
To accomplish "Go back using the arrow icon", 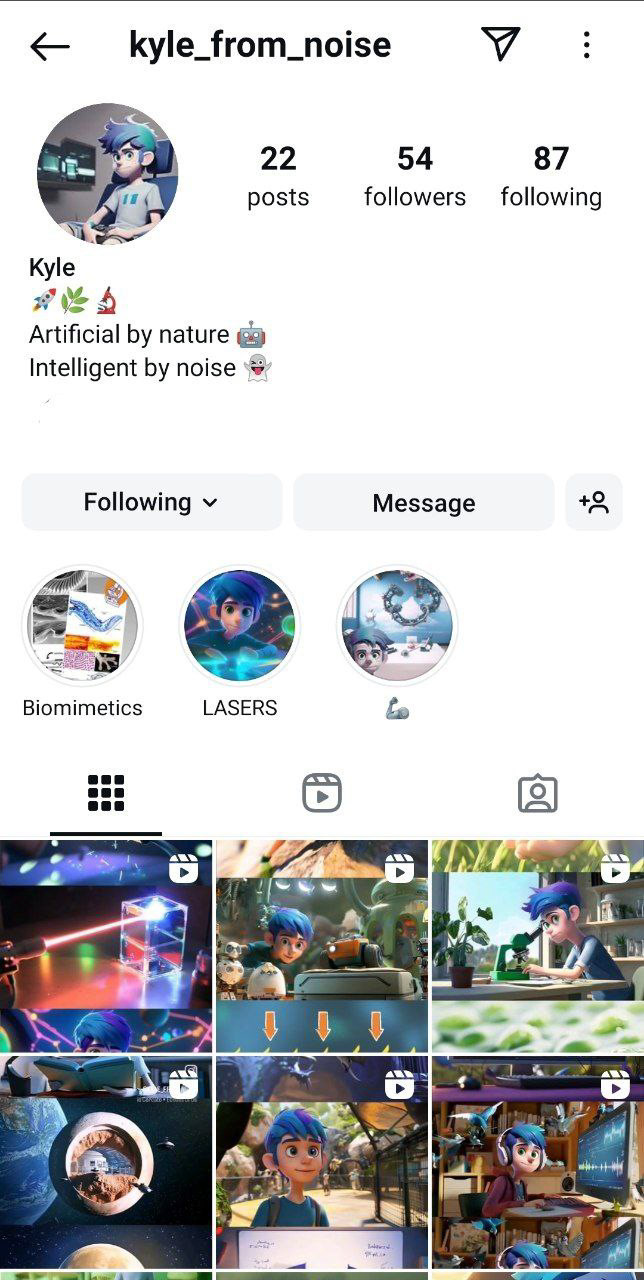I will tap(50, 45).
